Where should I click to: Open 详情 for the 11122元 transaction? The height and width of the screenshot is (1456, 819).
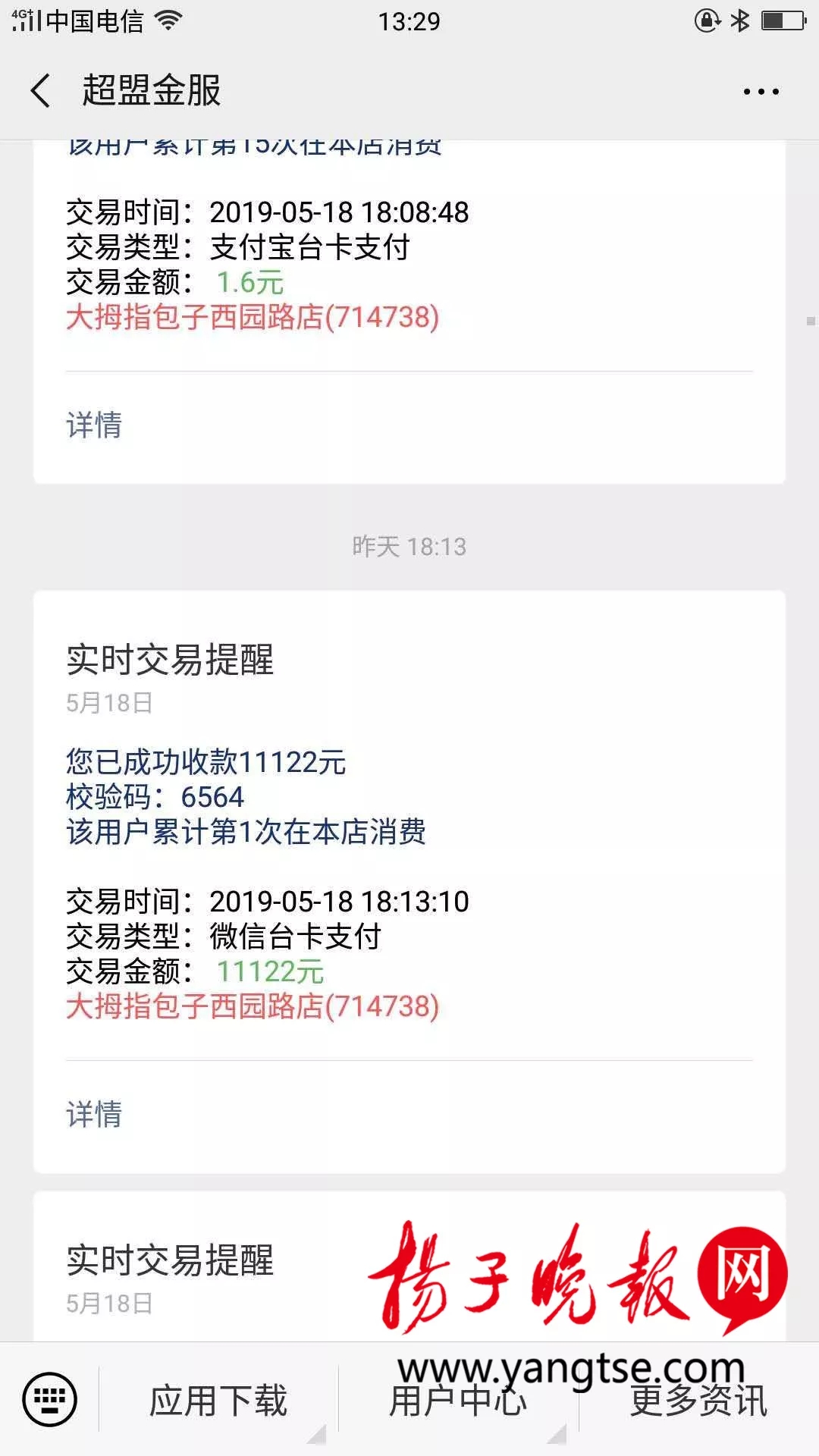(x=94, y=1115)
